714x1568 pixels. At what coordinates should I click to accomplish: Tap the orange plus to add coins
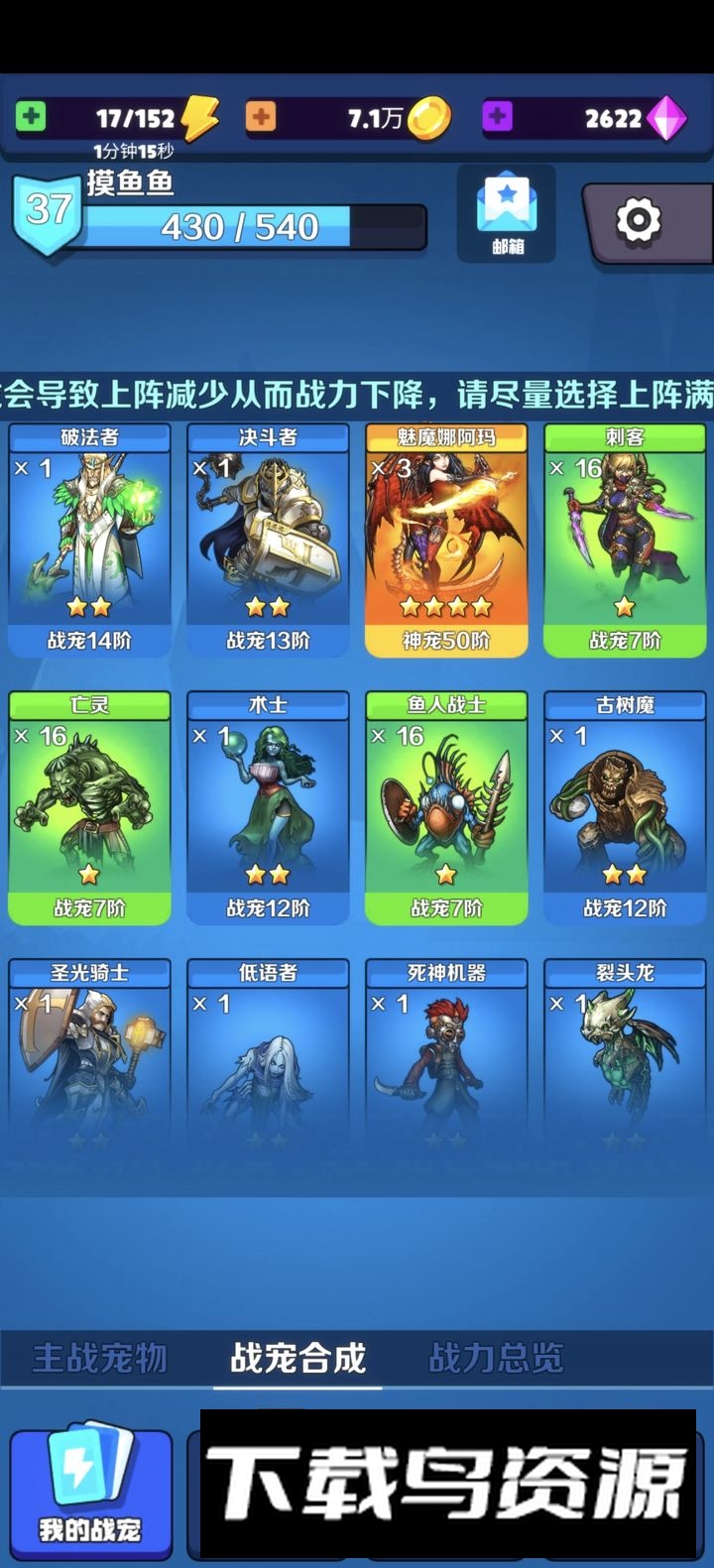point(261,117)
